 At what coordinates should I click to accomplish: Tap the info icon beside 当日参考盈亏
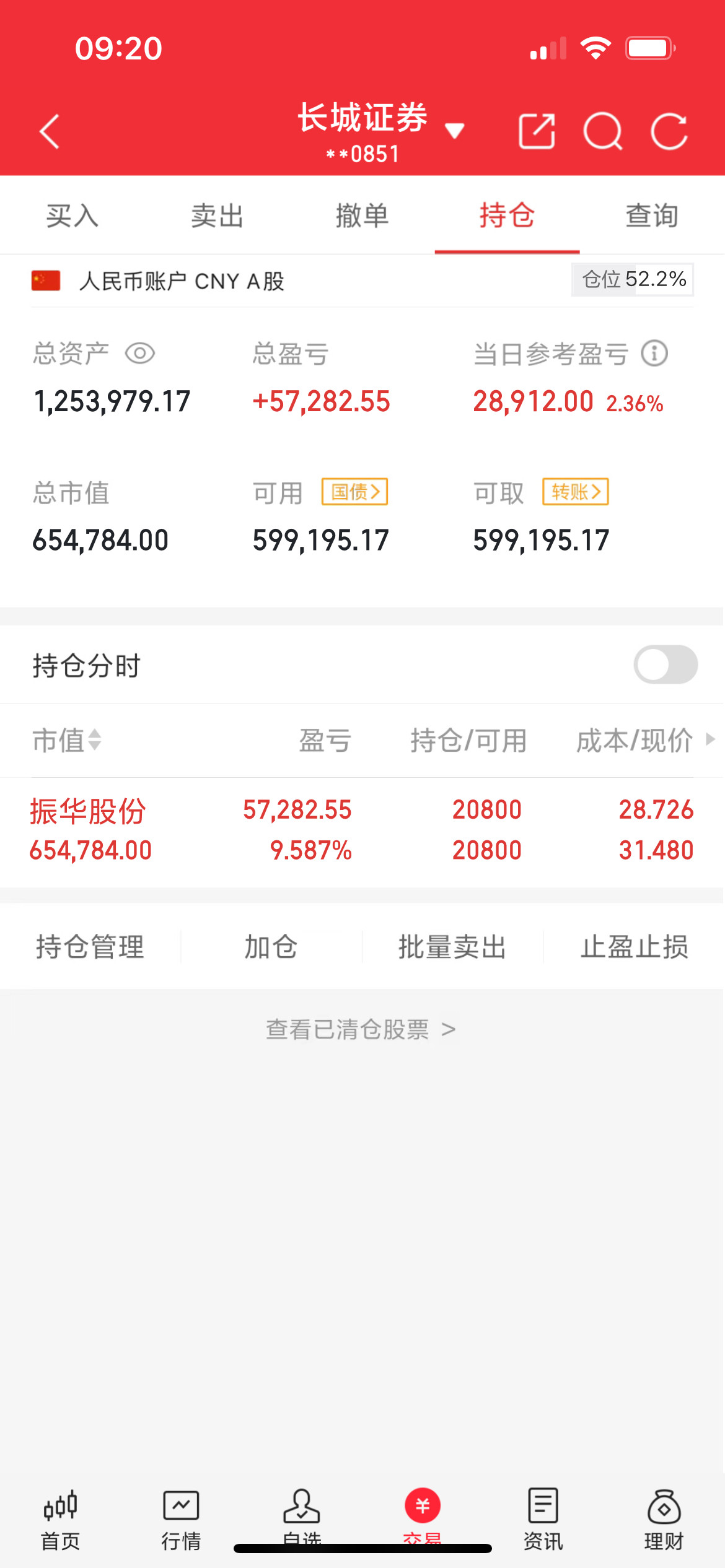(x=652, y=353)
